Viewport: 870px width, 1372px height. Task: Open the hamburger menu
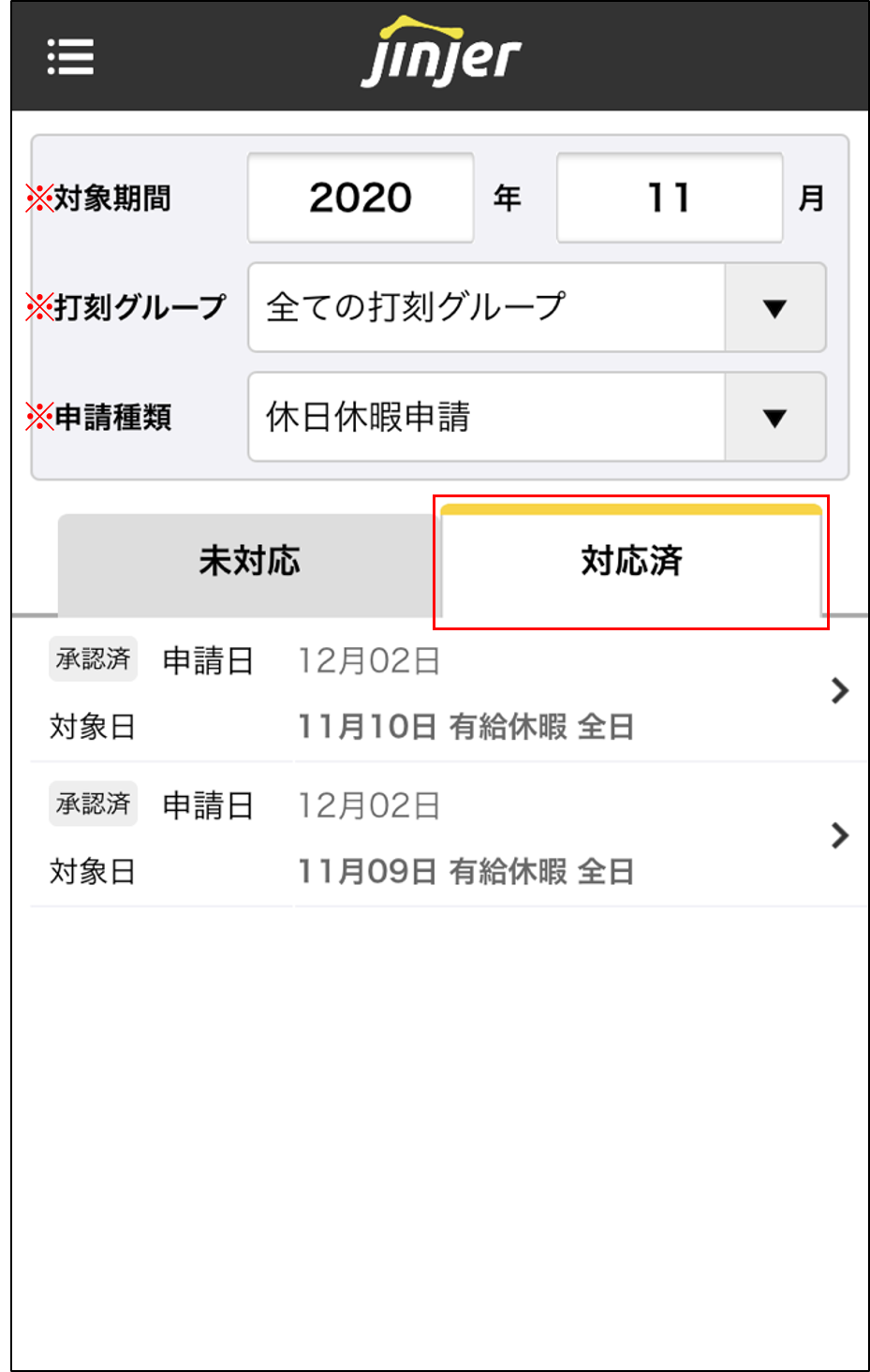70,56
